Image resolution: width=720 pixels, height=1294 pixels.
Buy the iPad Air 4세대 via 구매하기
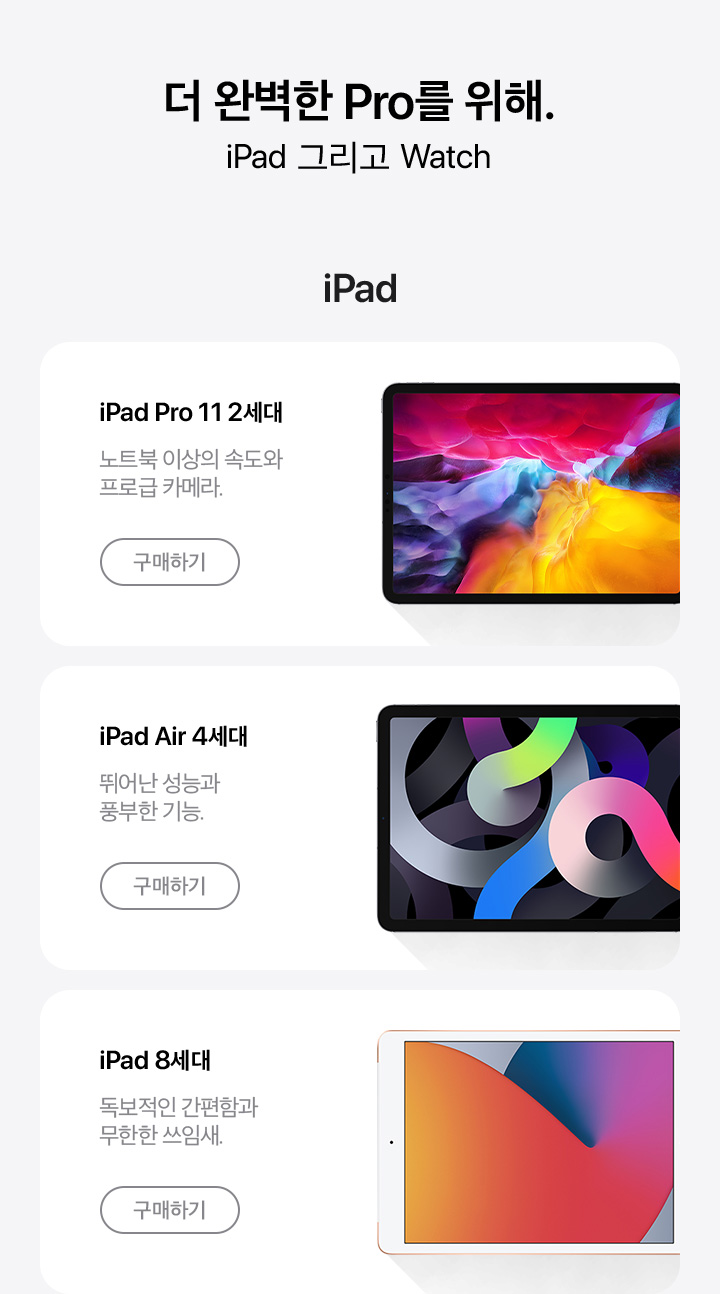[170, 886]
